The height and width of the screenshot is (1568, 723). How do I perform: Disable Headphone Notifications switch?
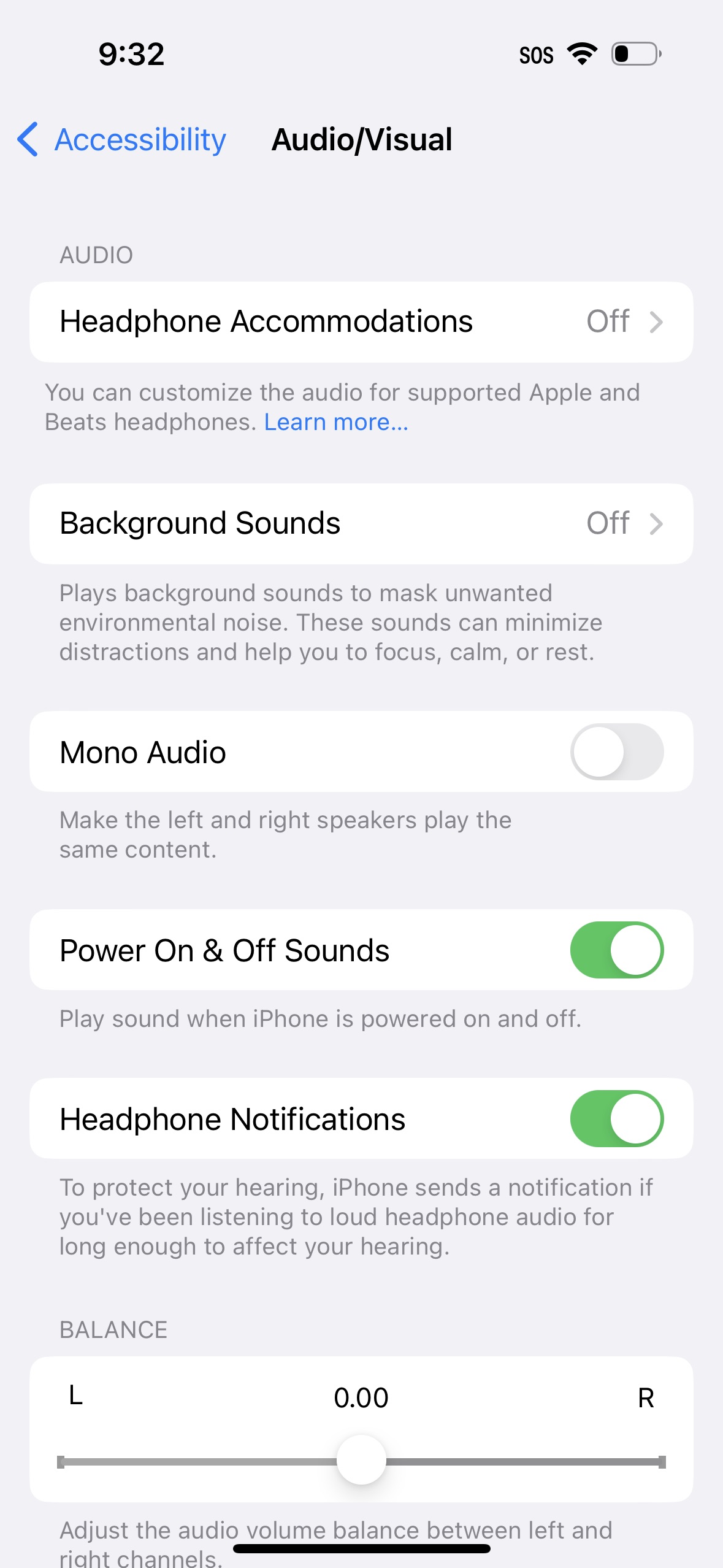(x=616, y=1119)
